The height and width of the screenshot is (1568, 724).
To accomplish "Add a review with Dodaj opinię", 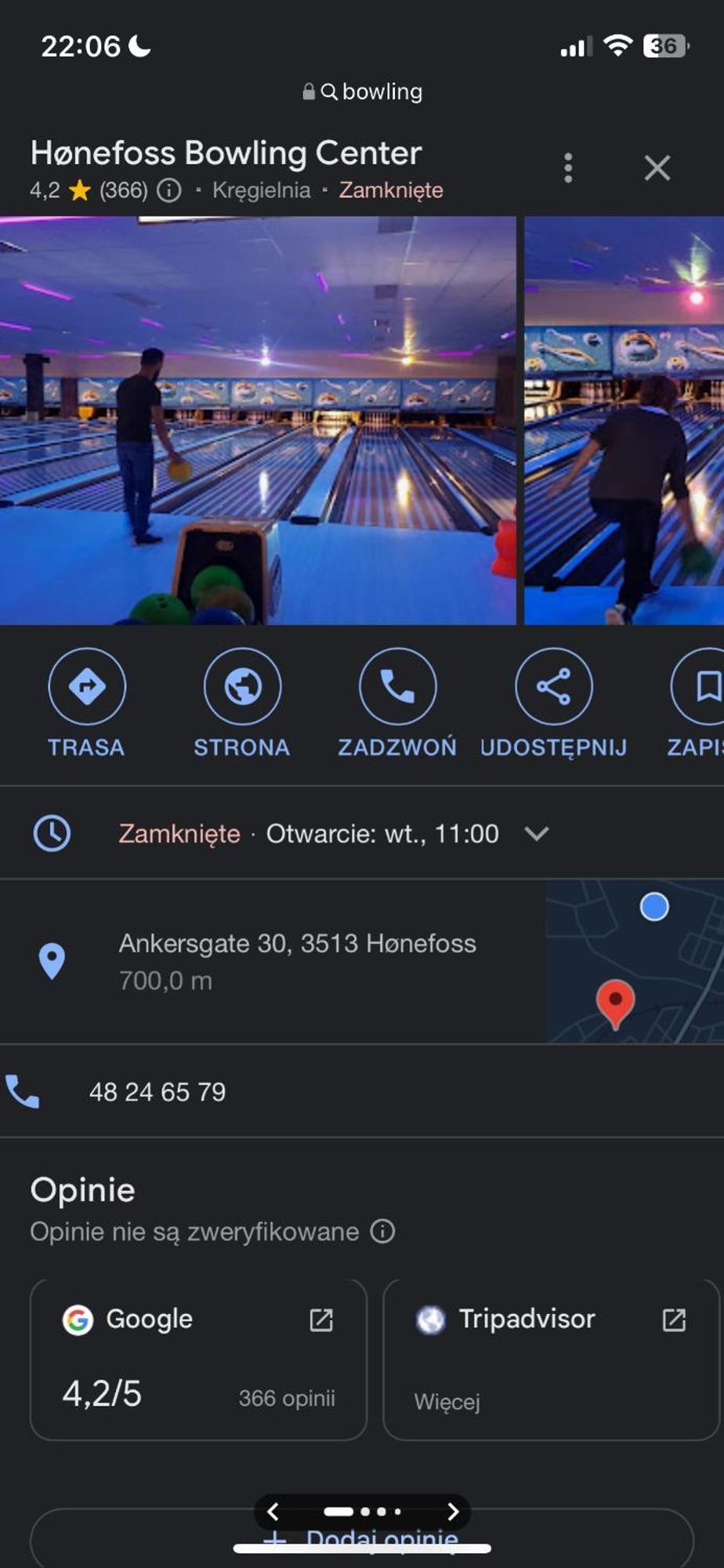I will coord(360,1540).
